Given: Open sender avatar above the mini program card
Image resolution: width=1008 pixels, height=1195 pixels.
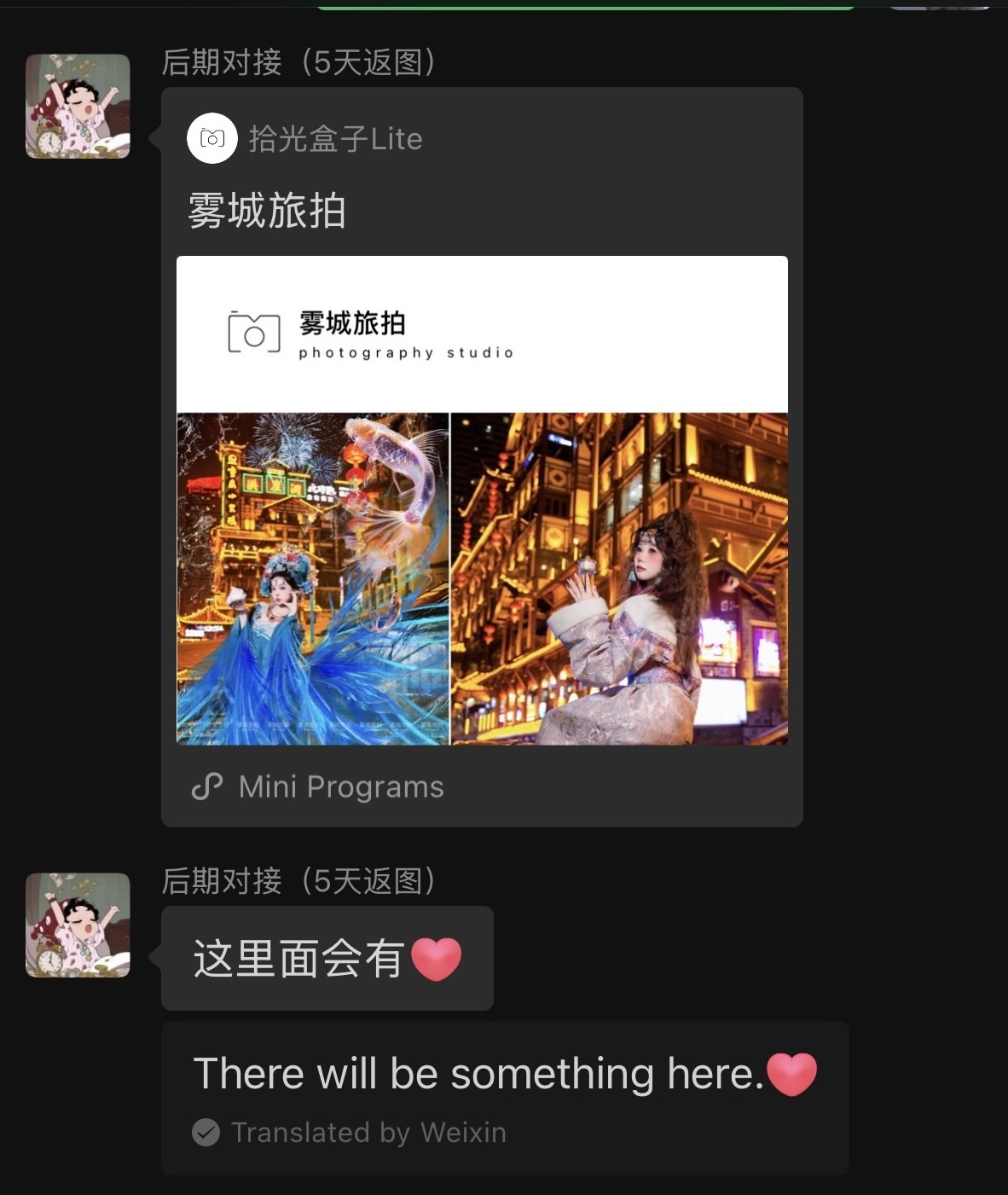Looking at the screenshot, I should click(x=78, y=107).
